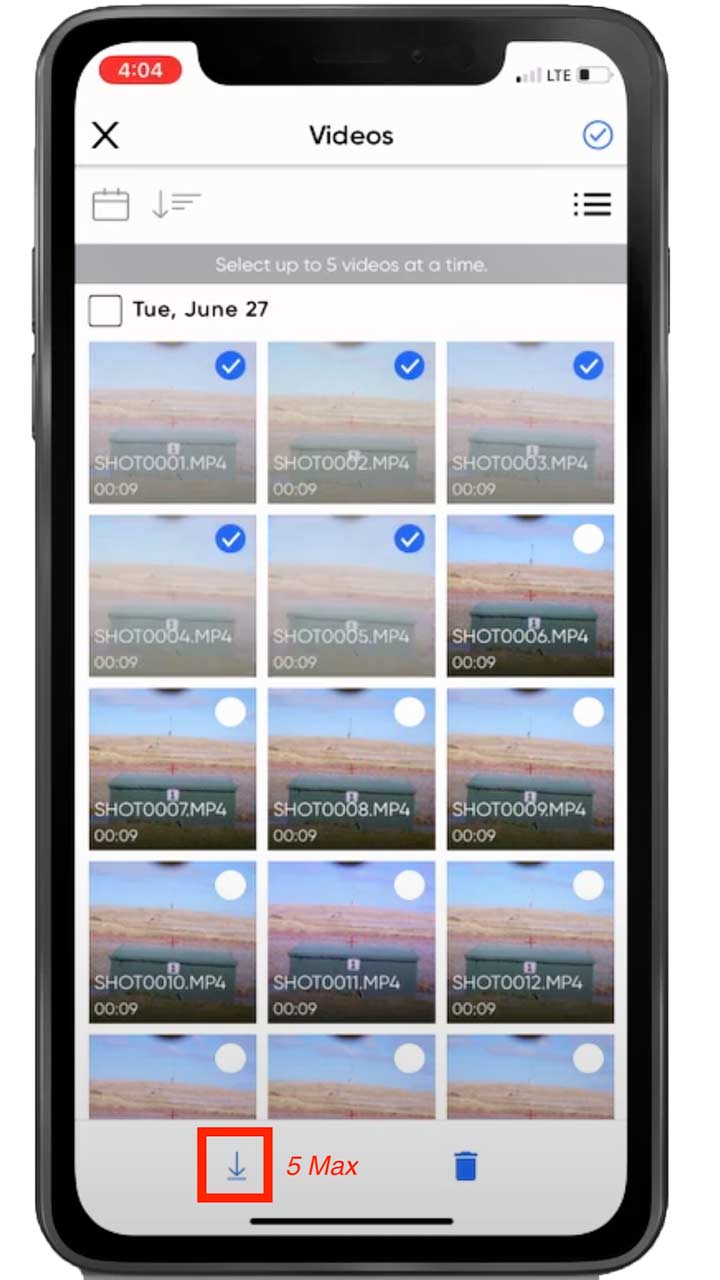Select video SHOT0012.MP4
The image size is (720, 1280).
pyautogui.click(x=588, y=885)
